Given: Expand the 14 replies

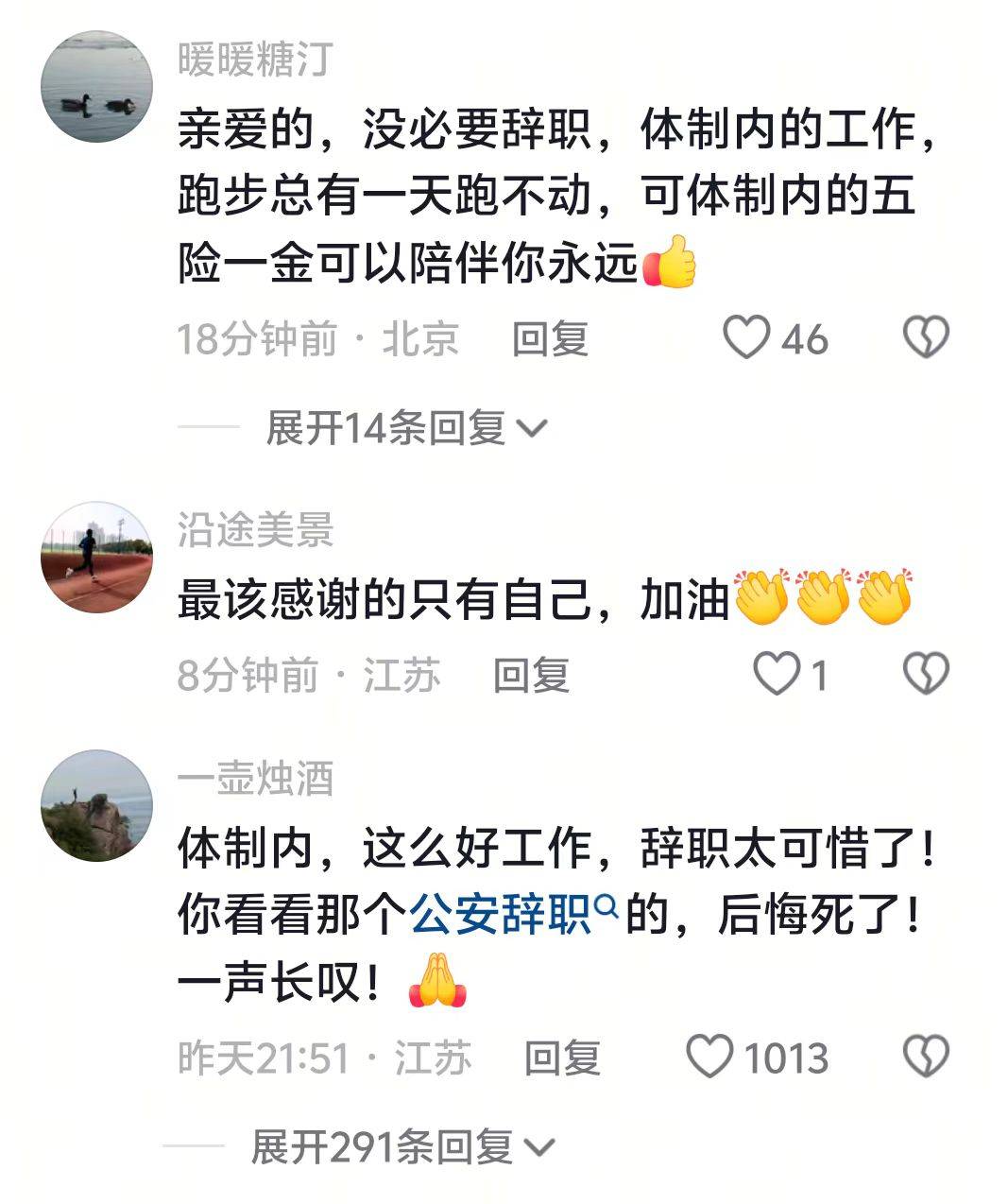Looking at the screenshot, I should [x=406, y=428].
